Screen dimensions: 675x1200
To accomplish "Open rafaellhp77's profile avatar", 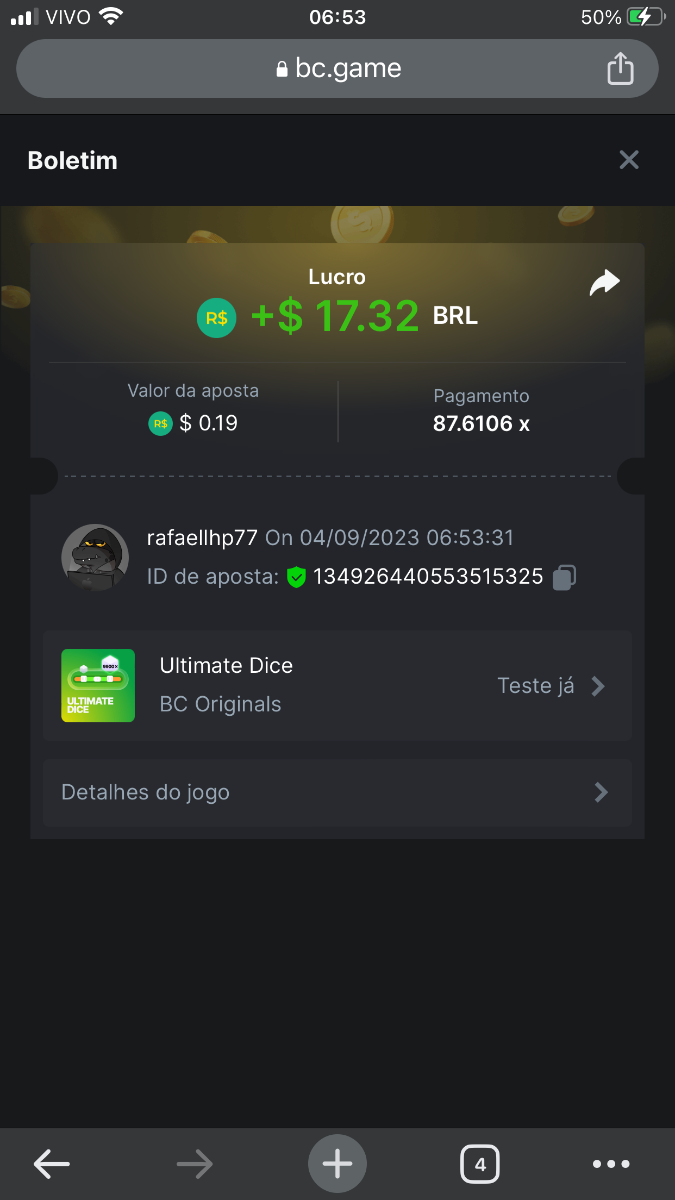I will pyautogui.click(x=95, y=558).
